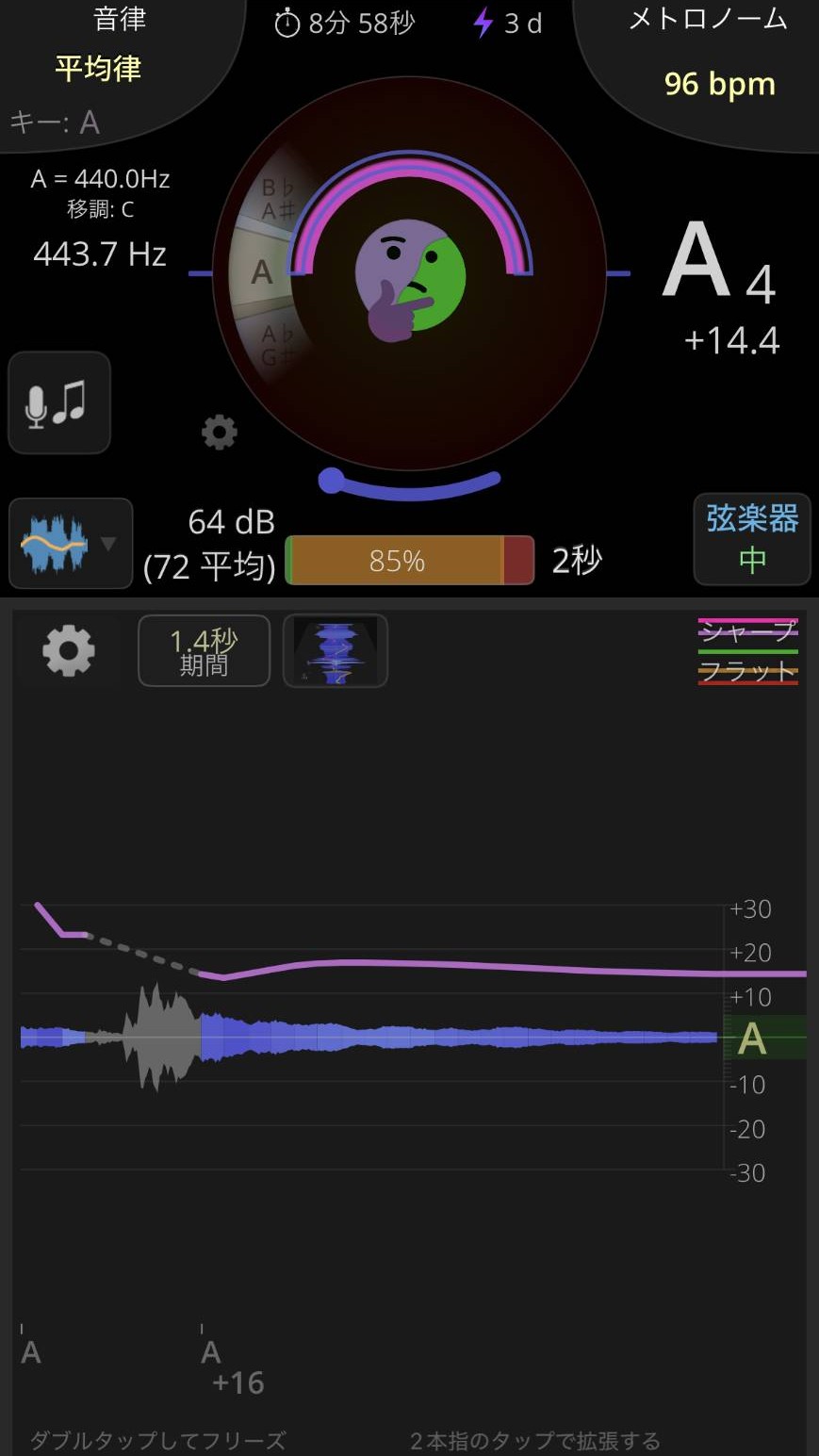Tap the microphone and music note button
The height and width of the screenshot is (1456, 819).
[x=59, y=403]
